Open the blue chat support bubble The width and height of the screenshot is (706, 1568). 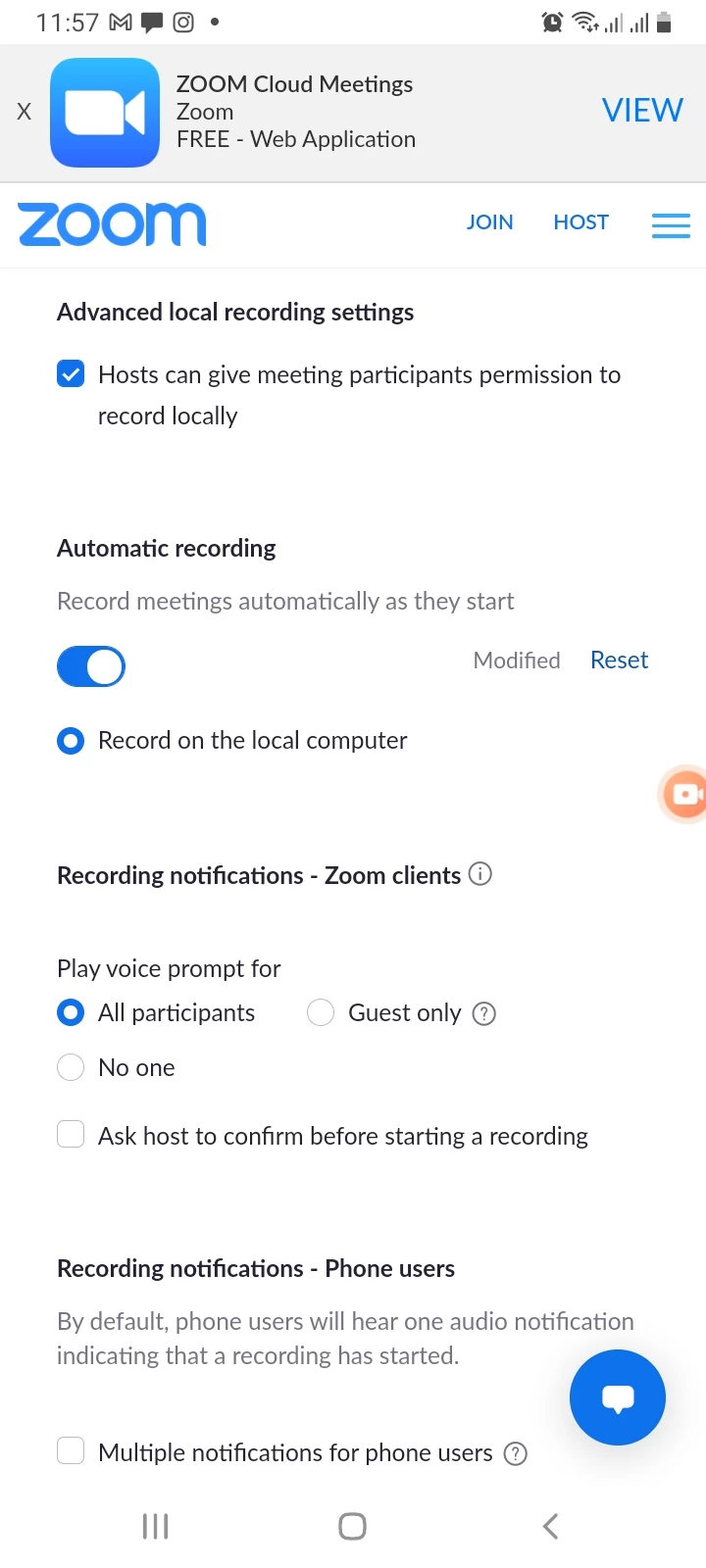(x=618, y=1397)
